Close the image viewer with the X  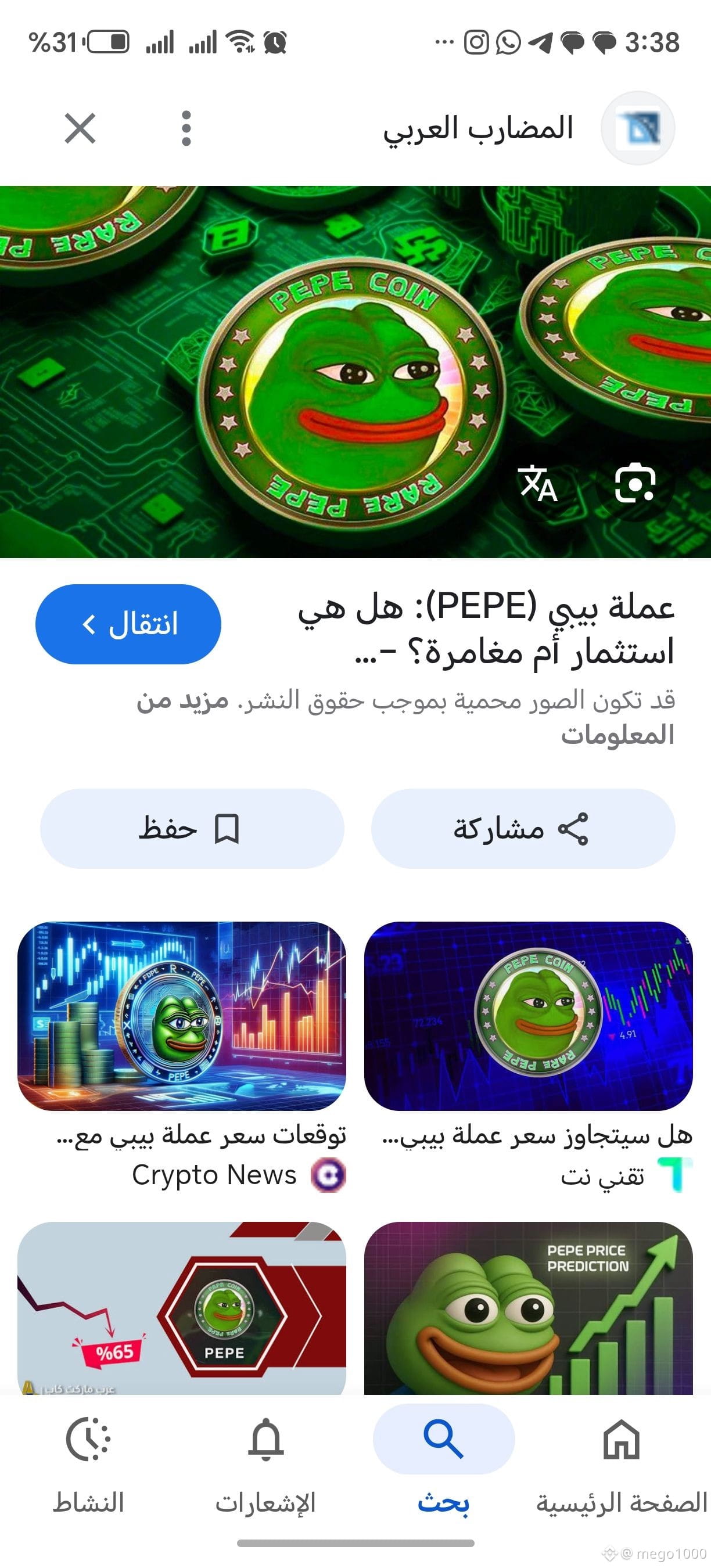pyautogui.click(x=80, y=128)
